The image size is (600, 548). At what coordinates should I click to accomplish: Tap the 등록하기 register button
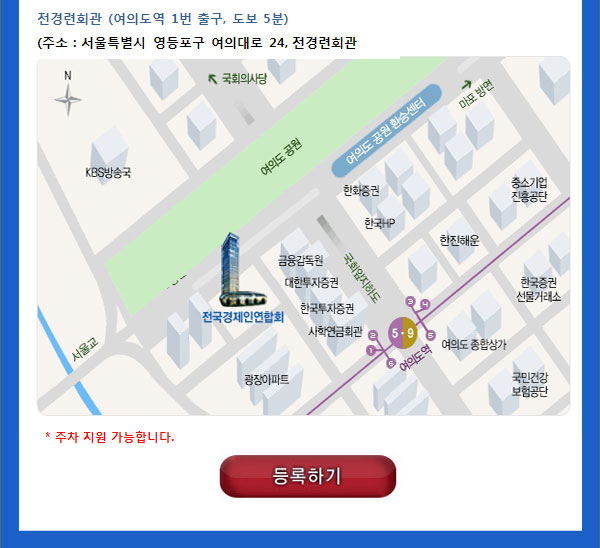[x=308, y=476]
